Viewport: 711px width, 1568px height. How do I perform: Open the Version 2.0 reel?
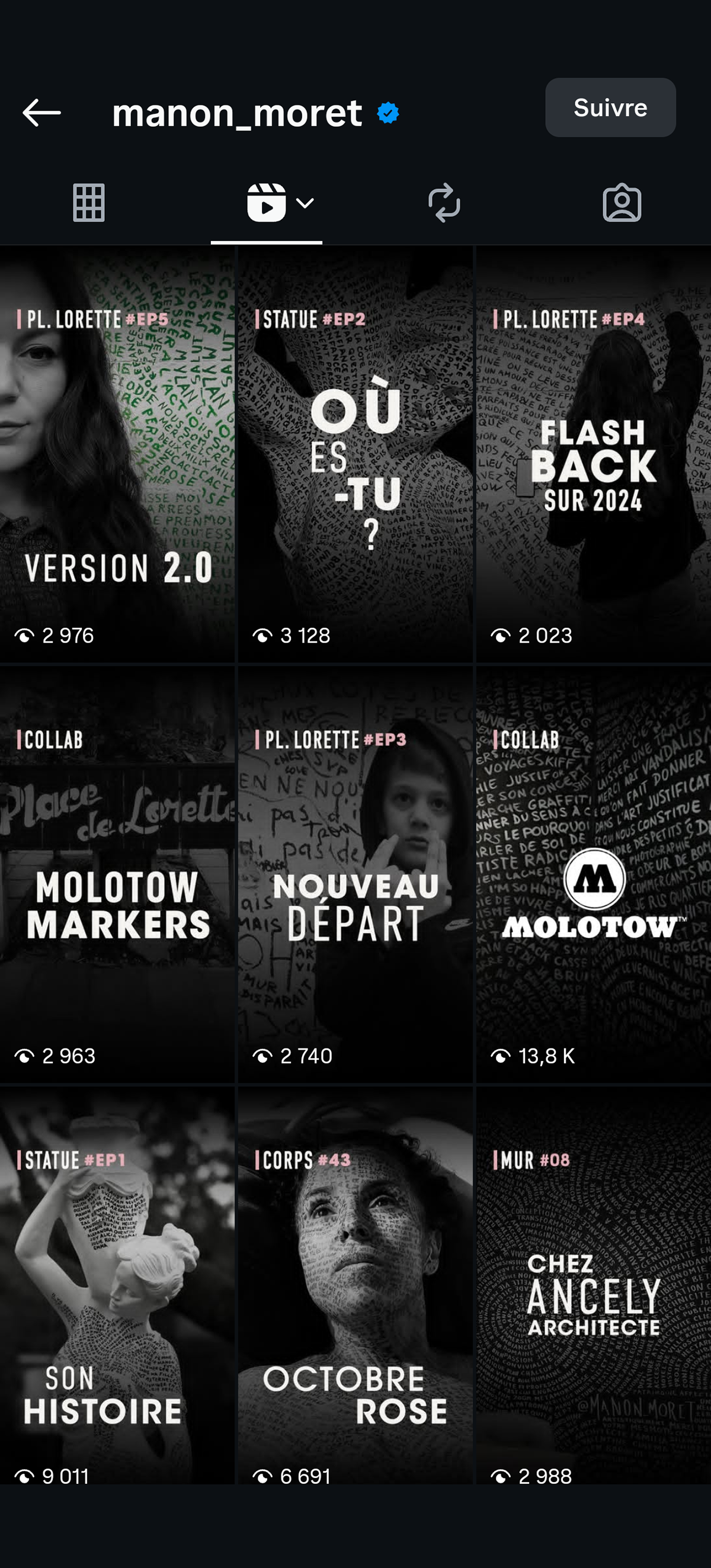[x=117, y=454]
